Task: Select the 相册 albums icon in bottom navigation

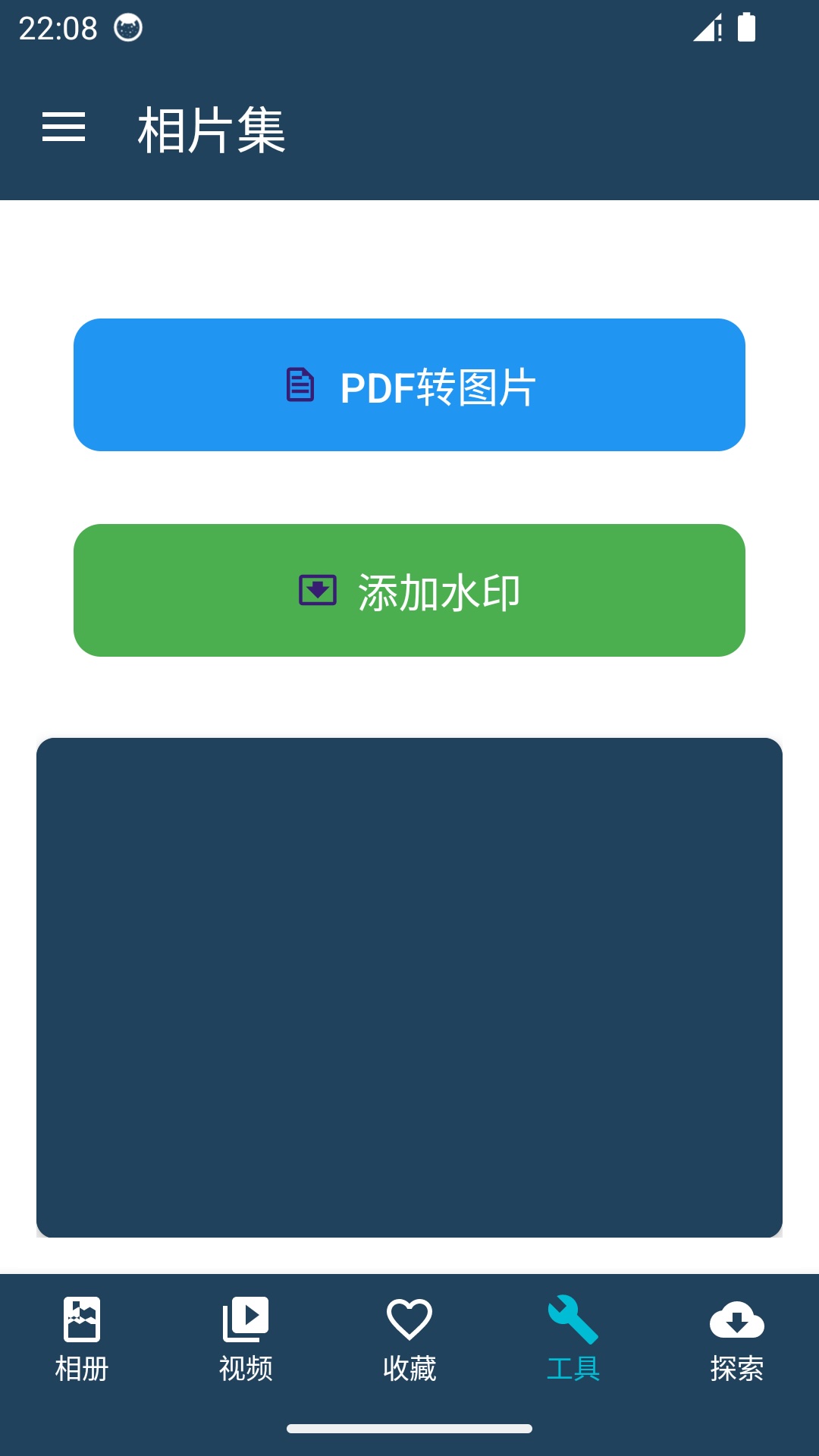Action: [81, 1321]
